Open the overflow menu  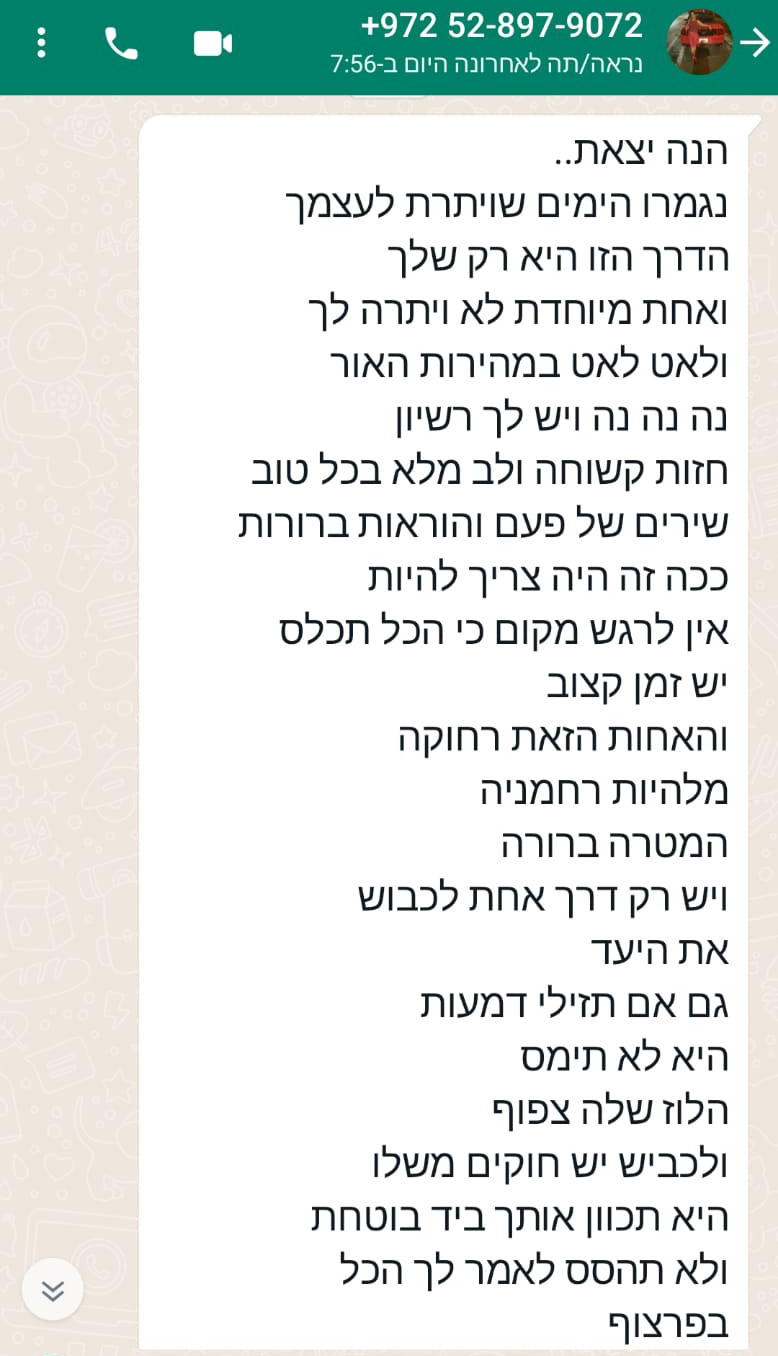pos(41,43)
